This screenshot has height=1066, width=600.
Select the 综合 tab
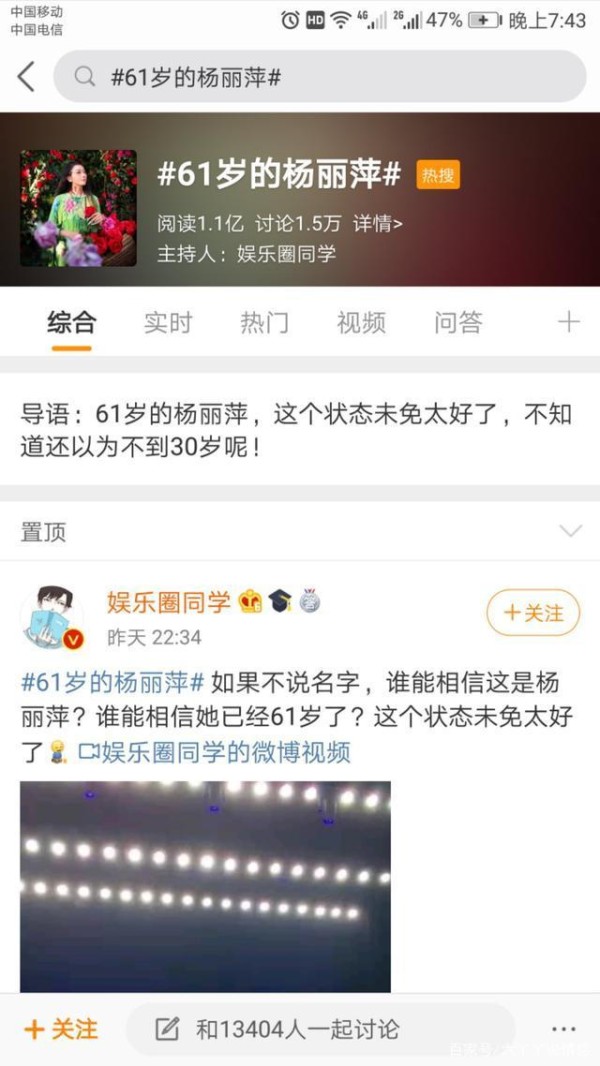(x=71, y=322)
